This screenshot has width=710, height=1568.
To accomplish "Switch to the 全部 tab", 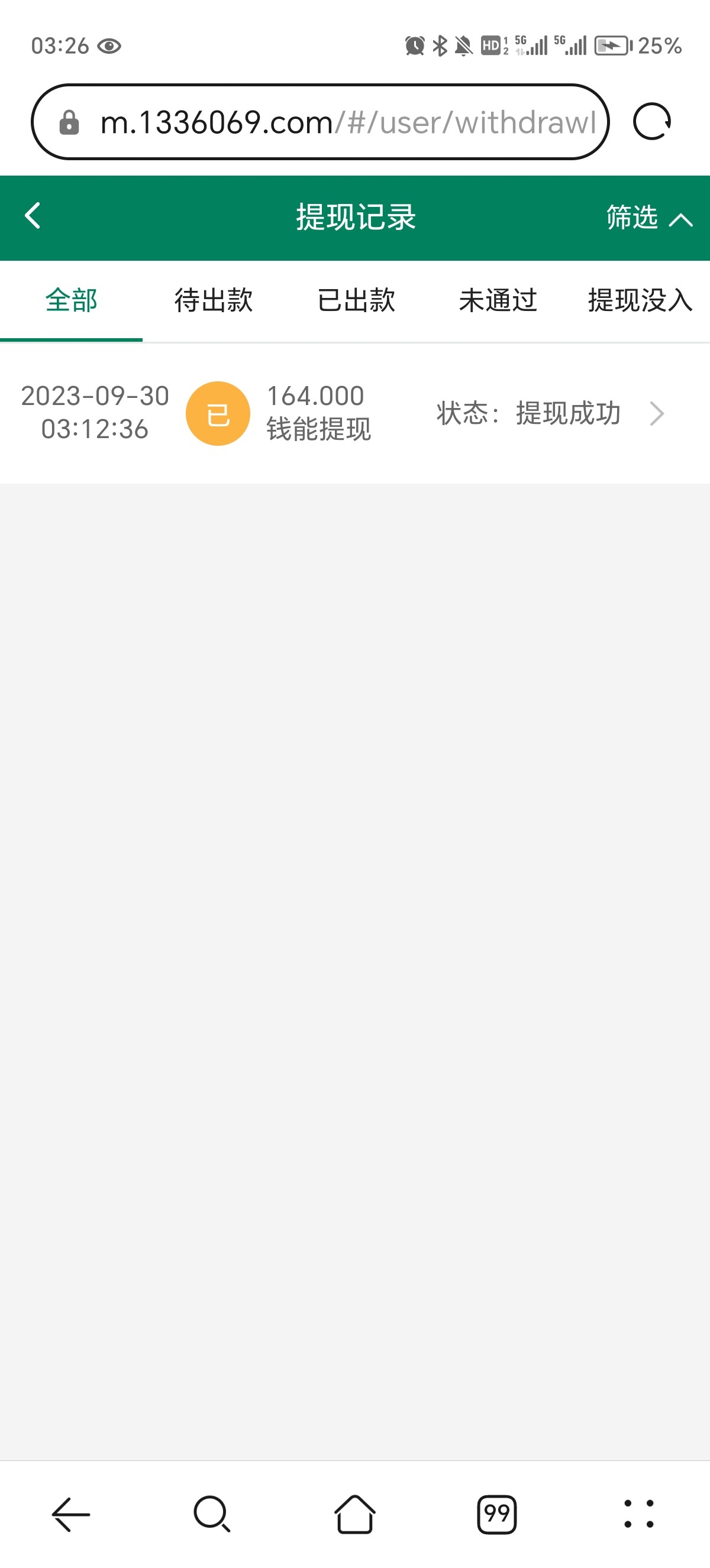I will point(71,301).
